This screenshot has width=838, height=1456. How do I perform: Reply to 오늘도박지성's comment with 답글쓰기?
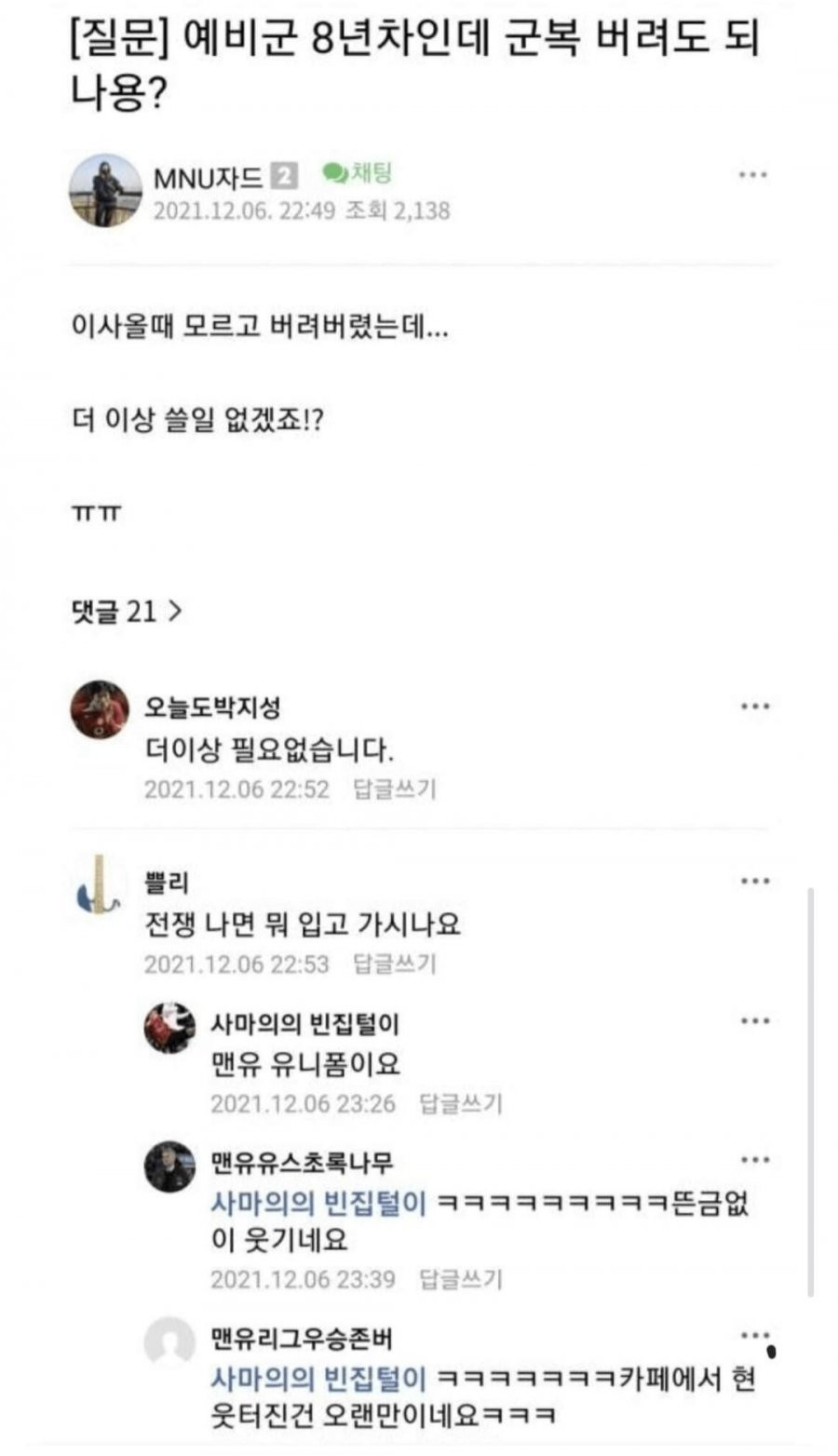click(395, 789)
